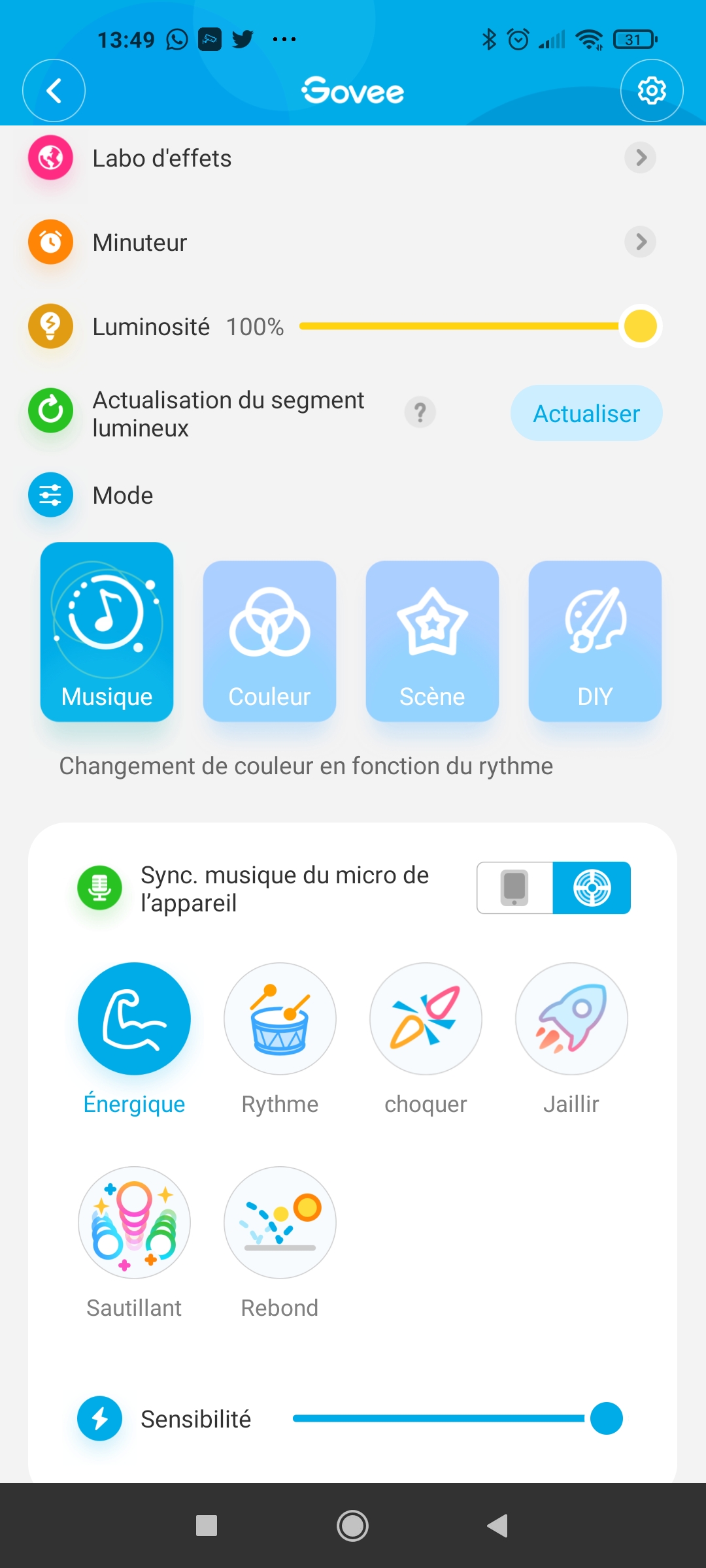Select the Musique mode
Image resolution: width=706 pixels, height=1568 pixels.
tap(107, 632)
